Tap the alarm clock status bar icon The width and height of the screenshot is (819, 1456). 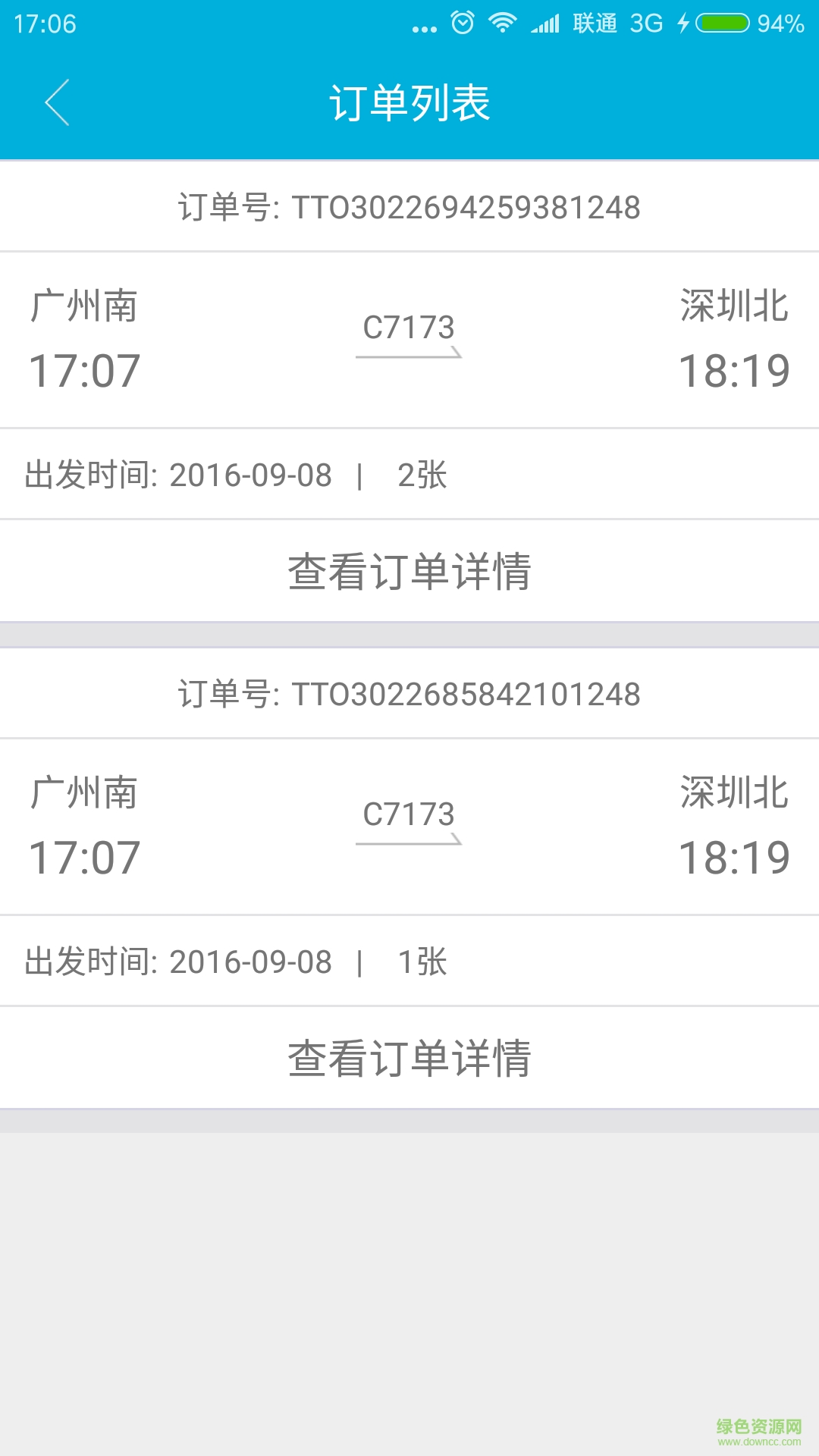tap(461, 23)
